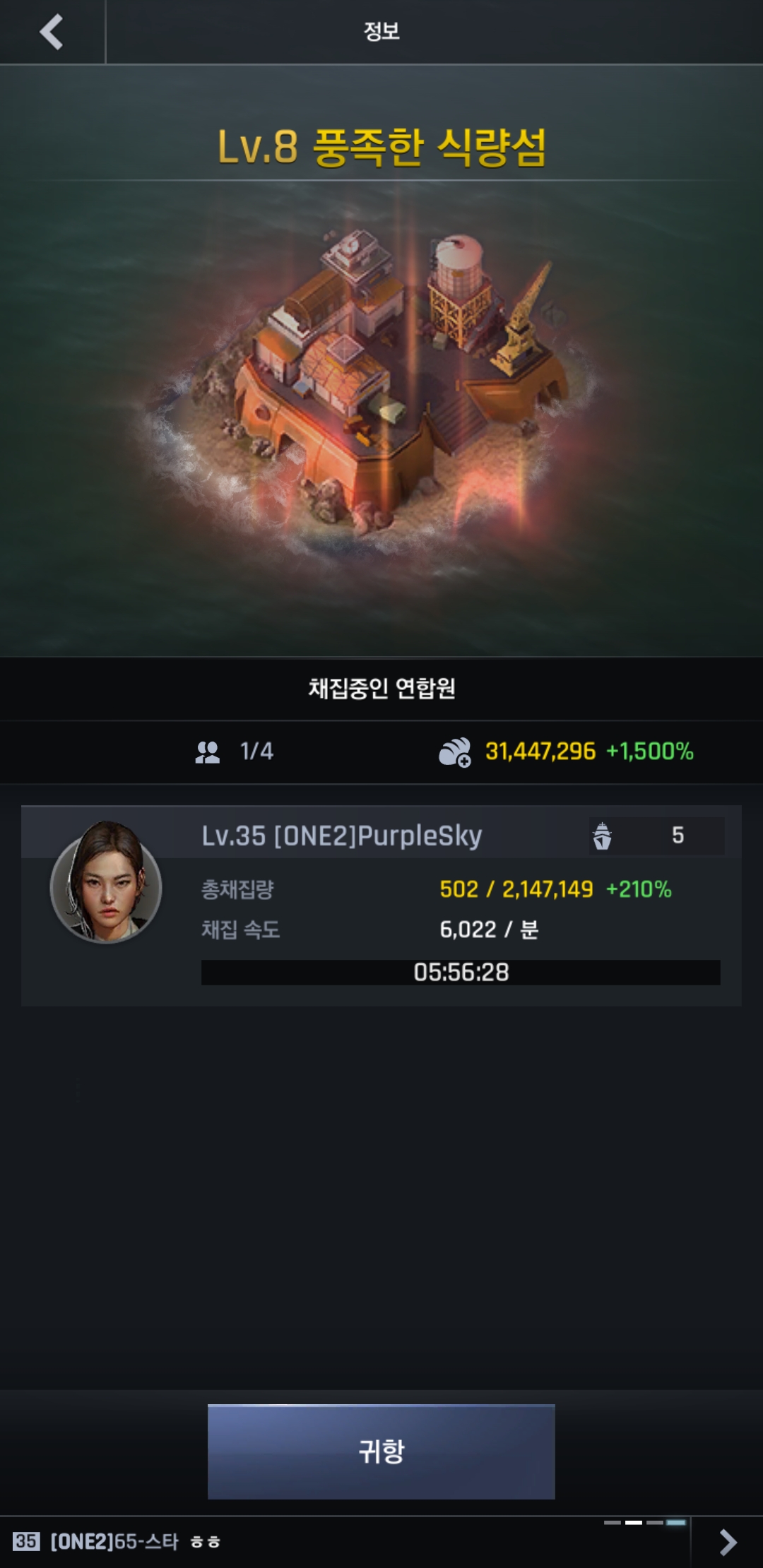Tap the 귀항 (return) button

click(381, 1451)
